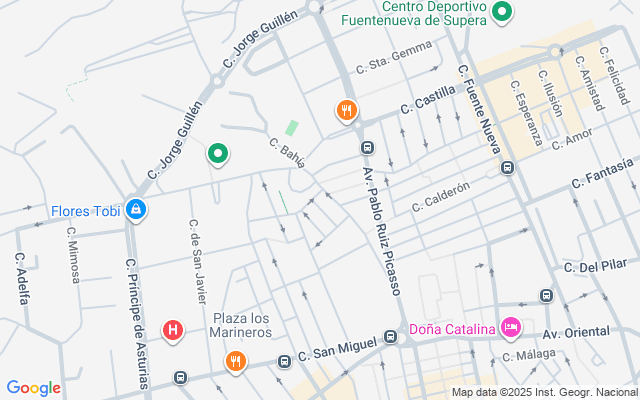The height and width of the screenshot is (400, 640).
Task: Select bus stop on C. Fuente Nueva
Action: [508, 167]
